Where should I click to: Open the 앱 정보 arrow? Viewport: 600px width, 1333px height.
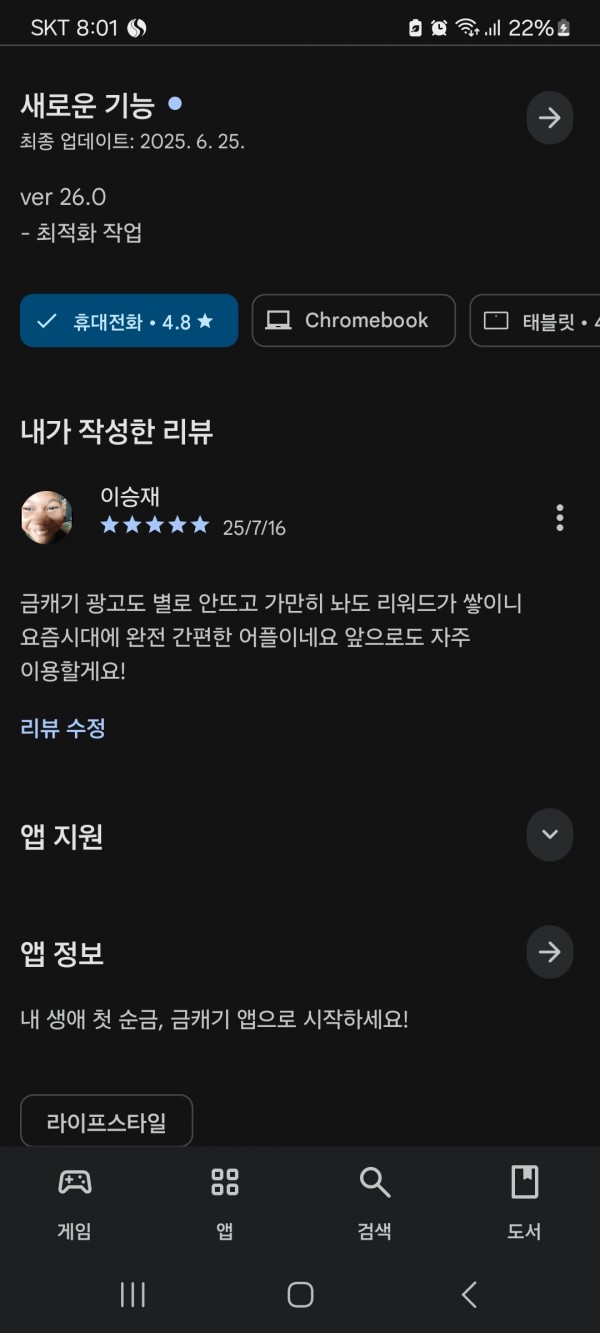point(550,952)
